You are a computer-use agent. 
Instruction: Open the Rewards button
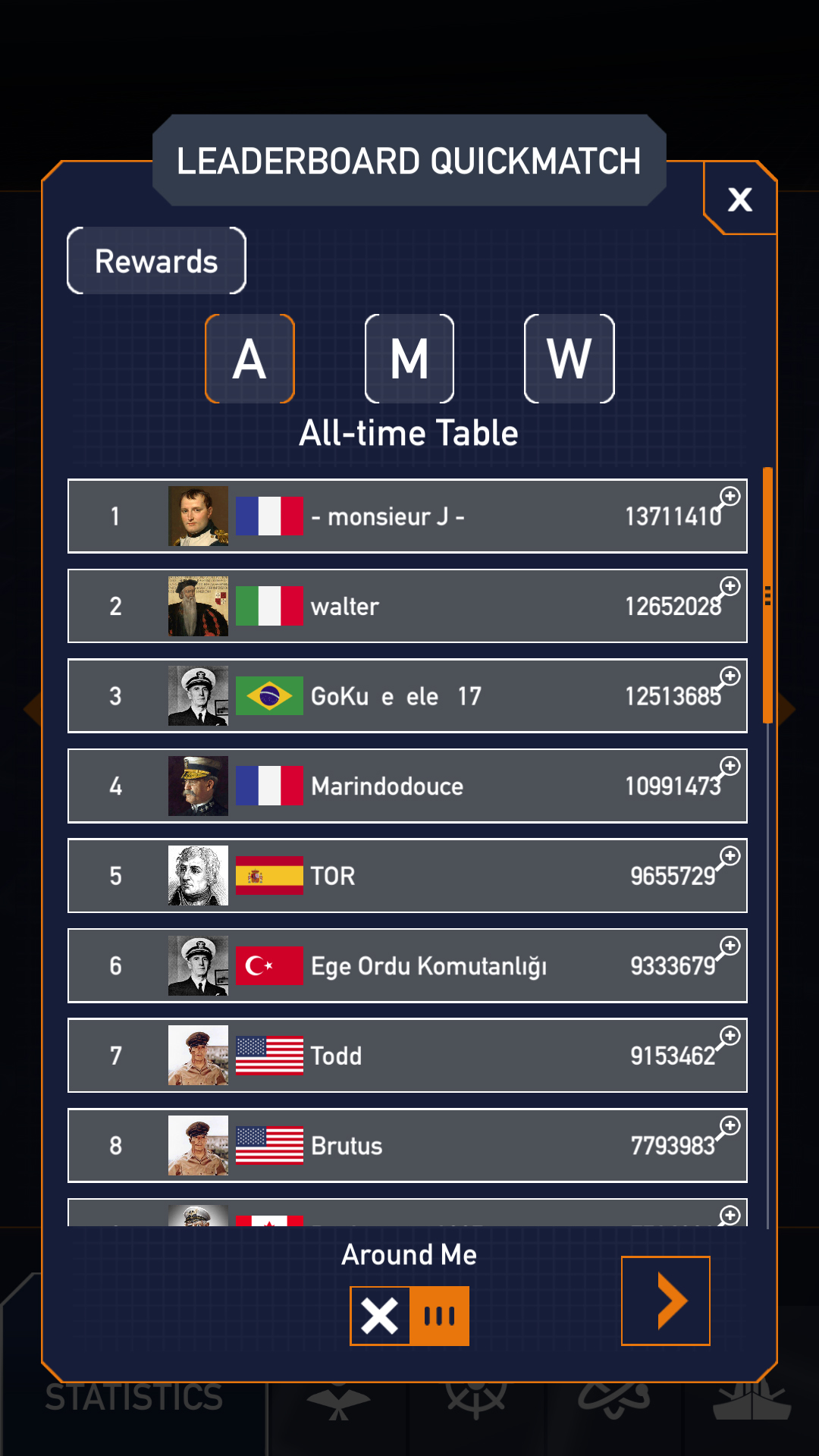[x=156, y=261]
